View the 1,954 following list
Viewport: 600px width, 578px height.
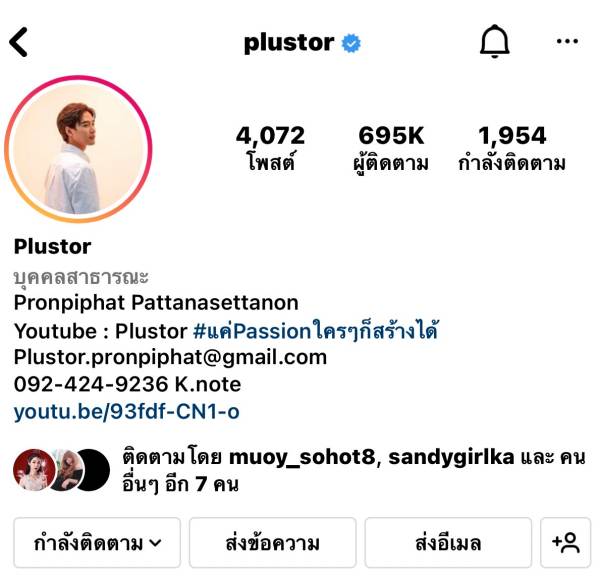pos(511,148)
